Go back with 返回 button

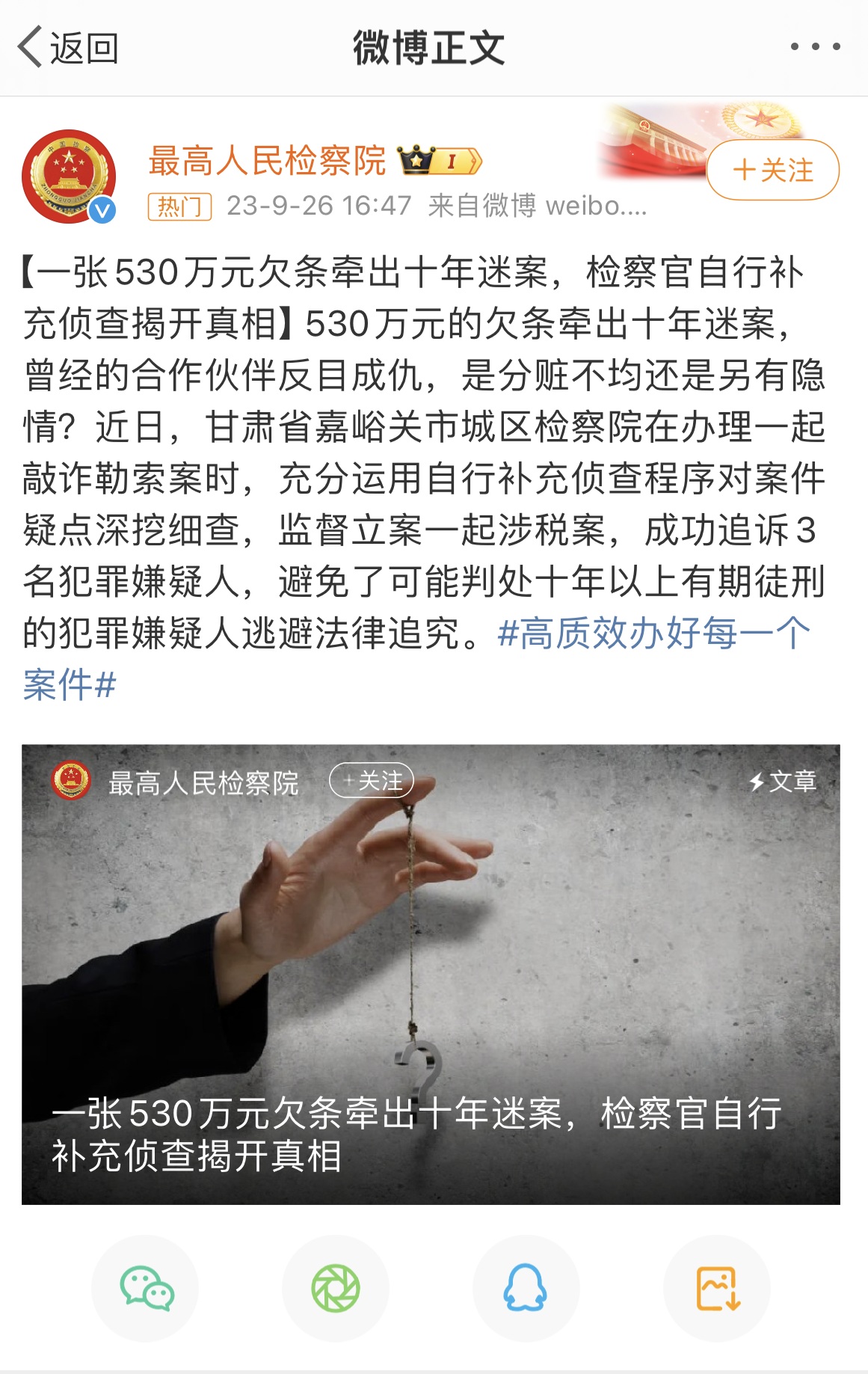[67, 48]
